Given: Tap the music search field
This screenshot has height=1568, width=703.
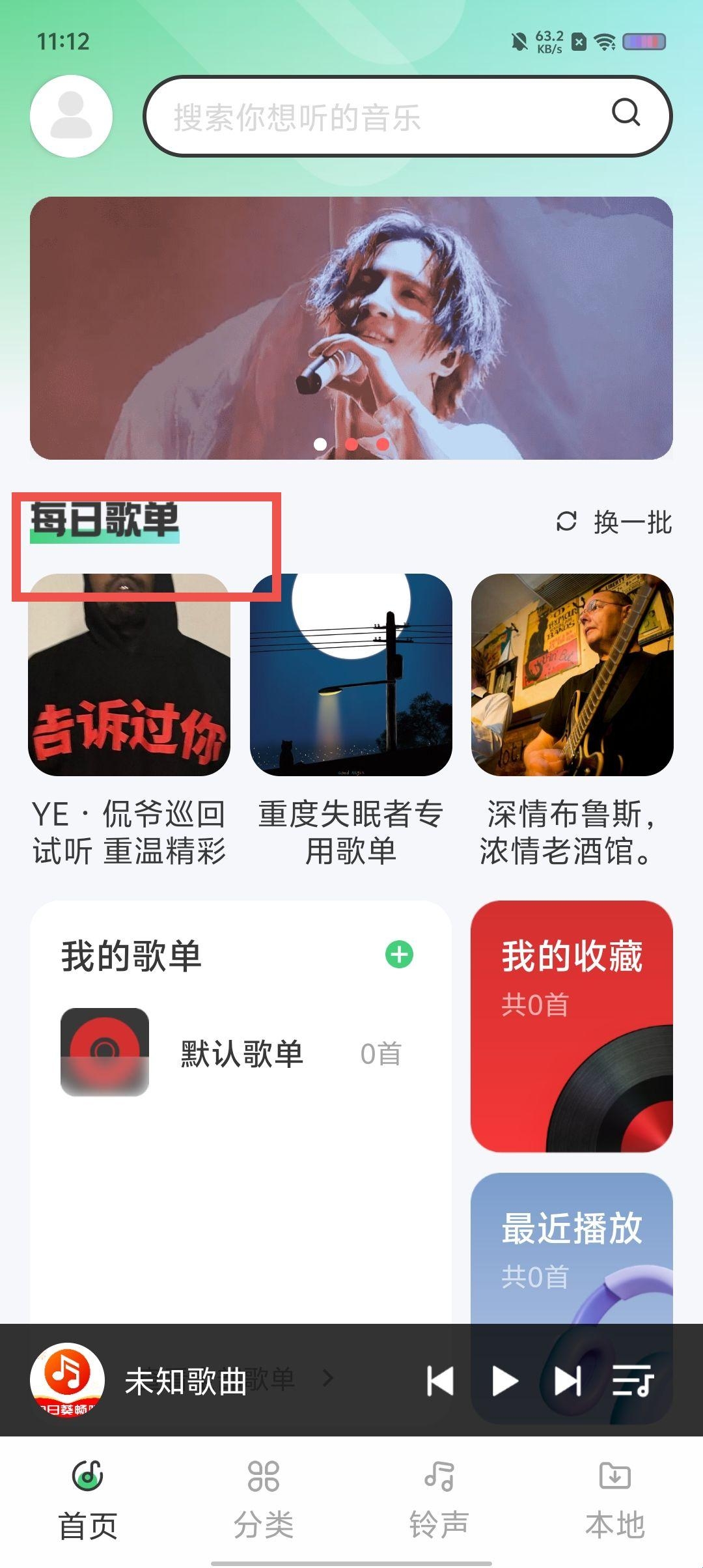Looking at the screenshot, I should point(378,117).
